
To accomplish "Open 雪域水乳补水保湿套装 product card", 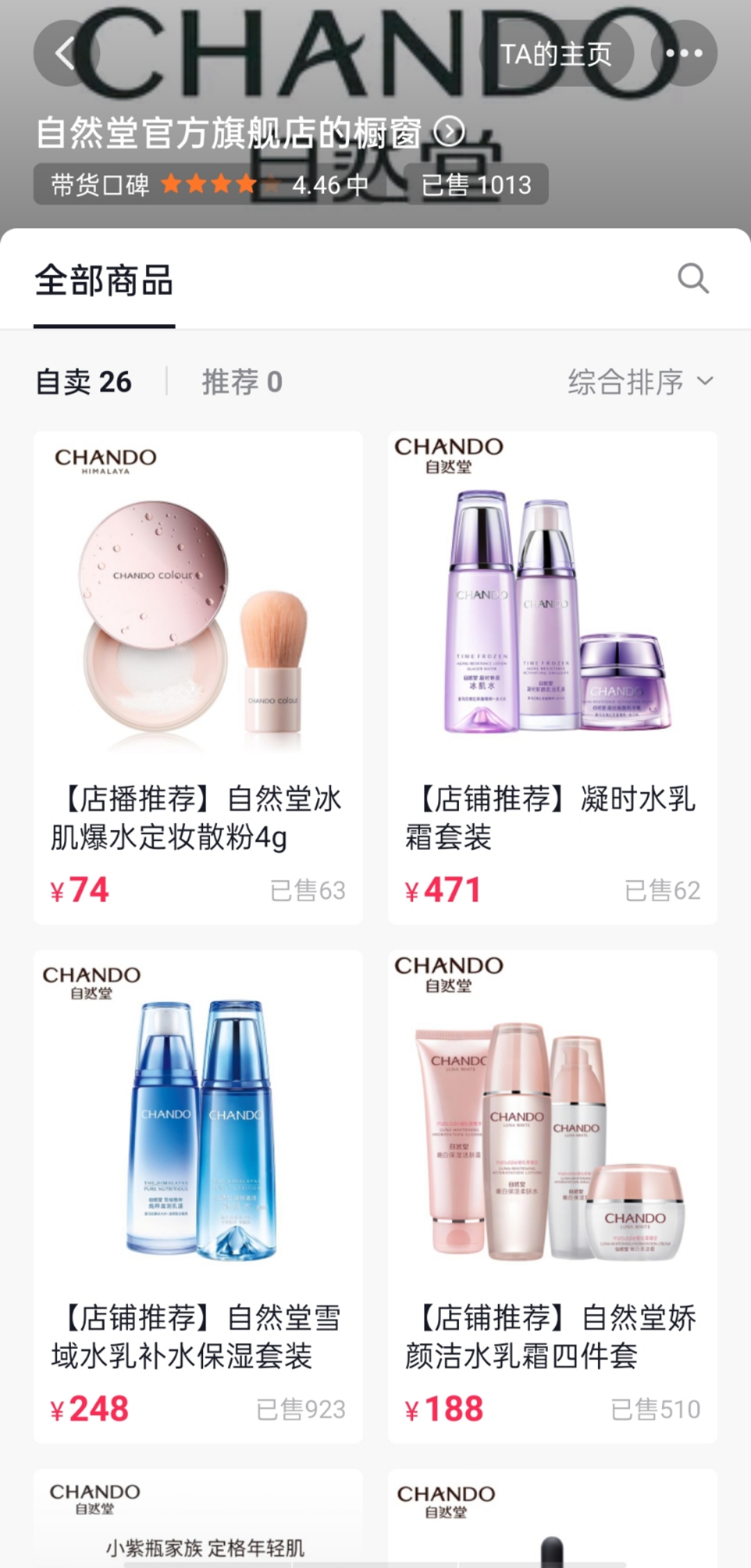I will pyautogui.click(x=198, y=1195).
